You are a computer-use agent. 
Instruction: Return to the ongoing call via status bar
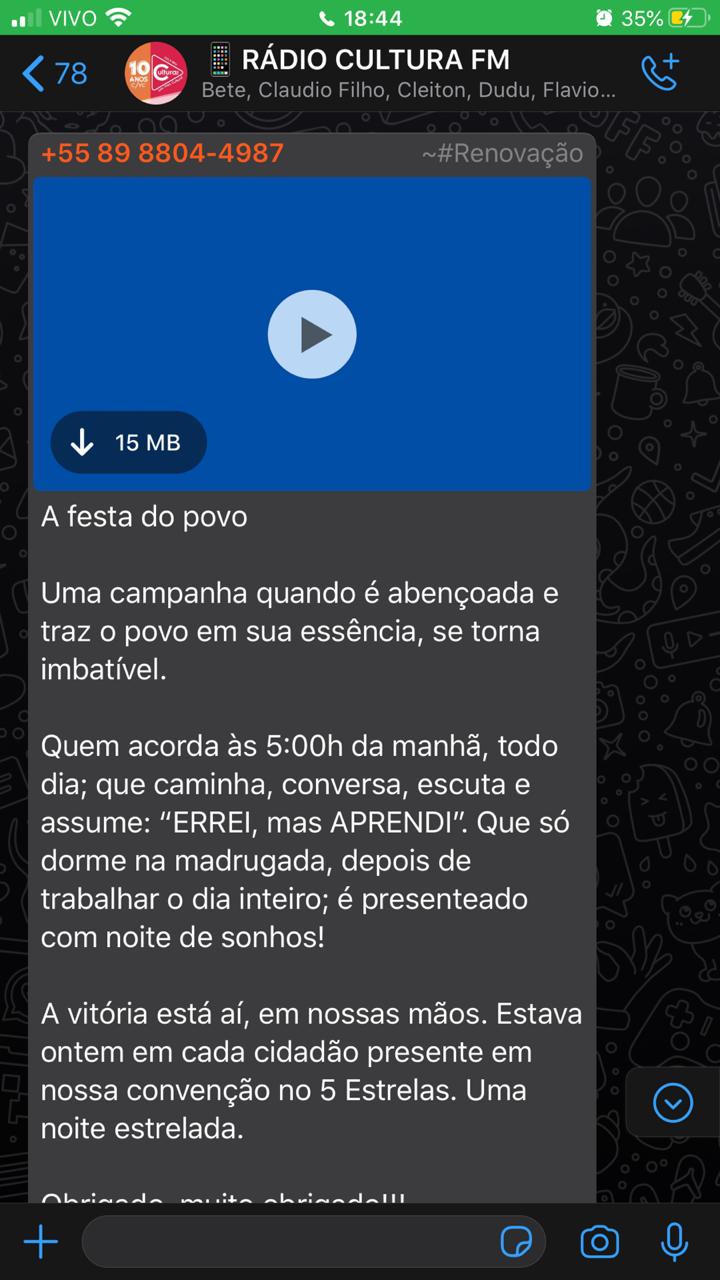[360, 18]
